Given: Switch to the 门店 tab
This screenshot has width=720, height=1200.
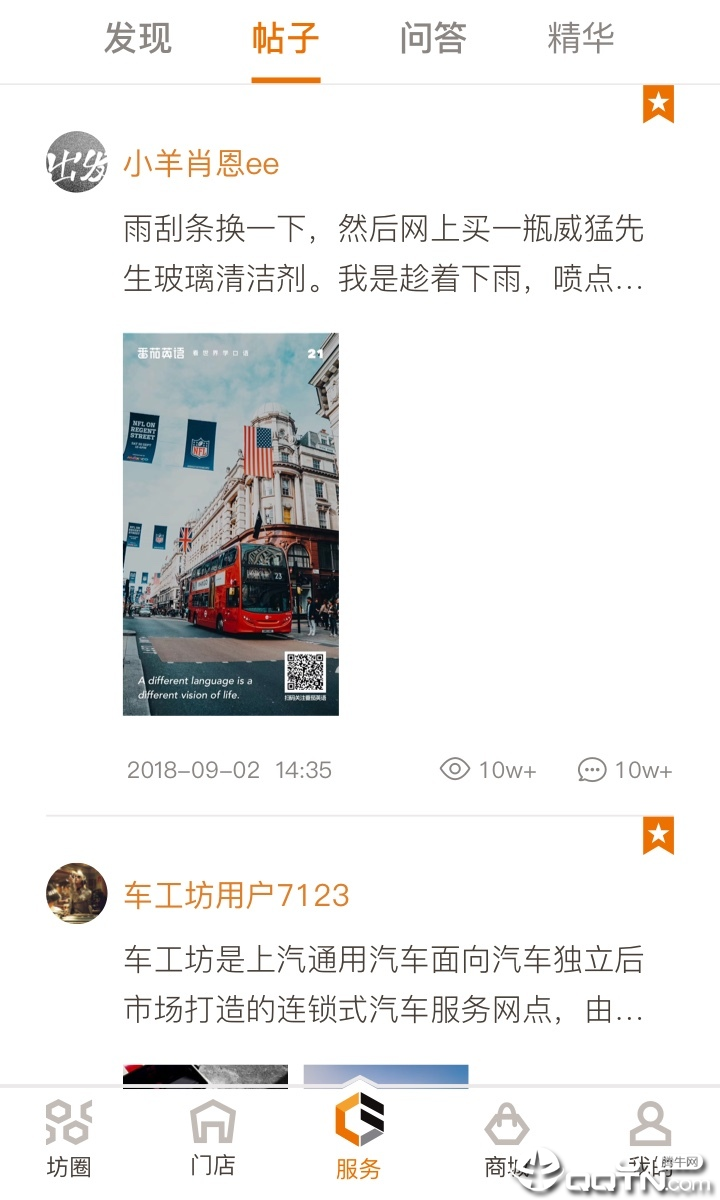Looking at the screenshot, I should pyautogui.click(x=212, y=1138).
